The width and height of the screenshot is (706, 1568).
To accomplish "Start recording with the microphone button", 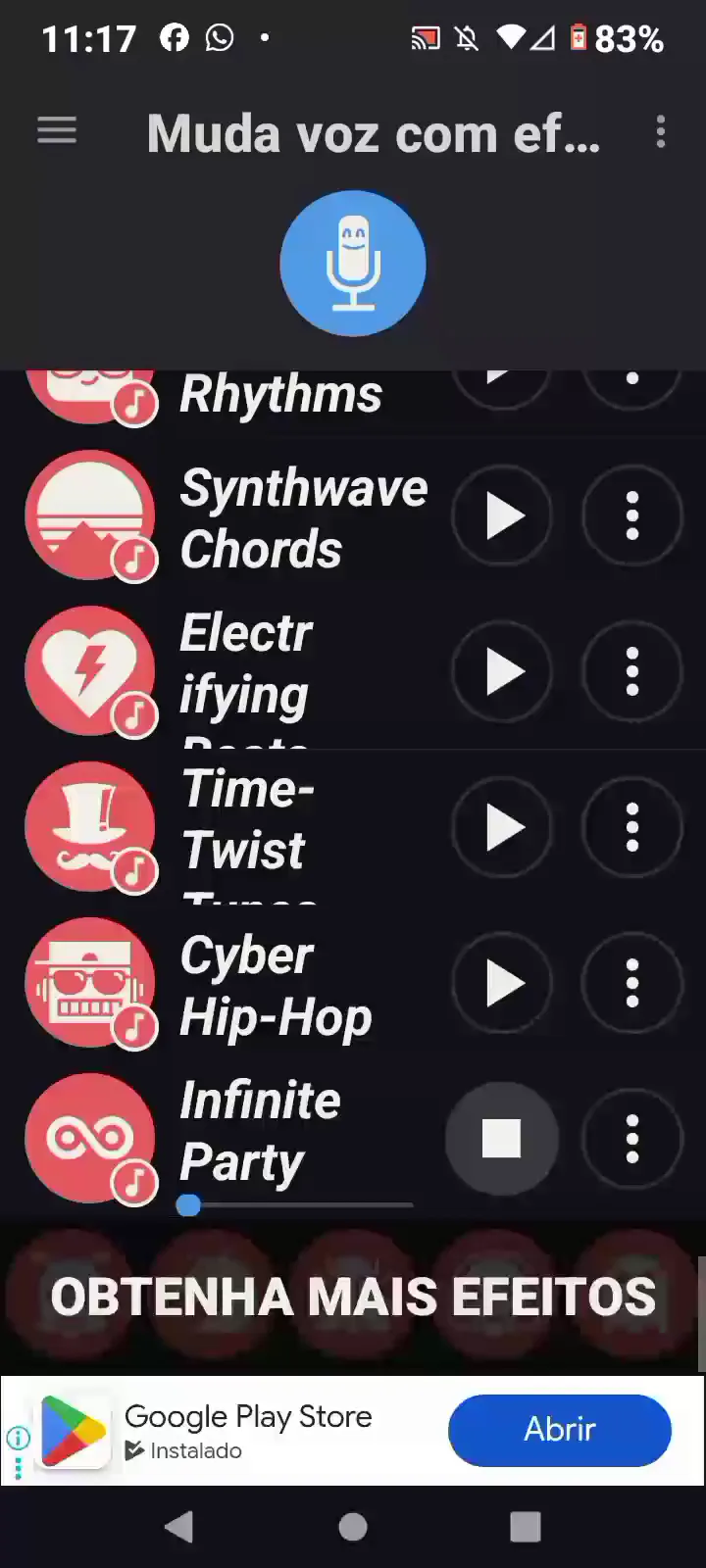I will click(353, 264).
